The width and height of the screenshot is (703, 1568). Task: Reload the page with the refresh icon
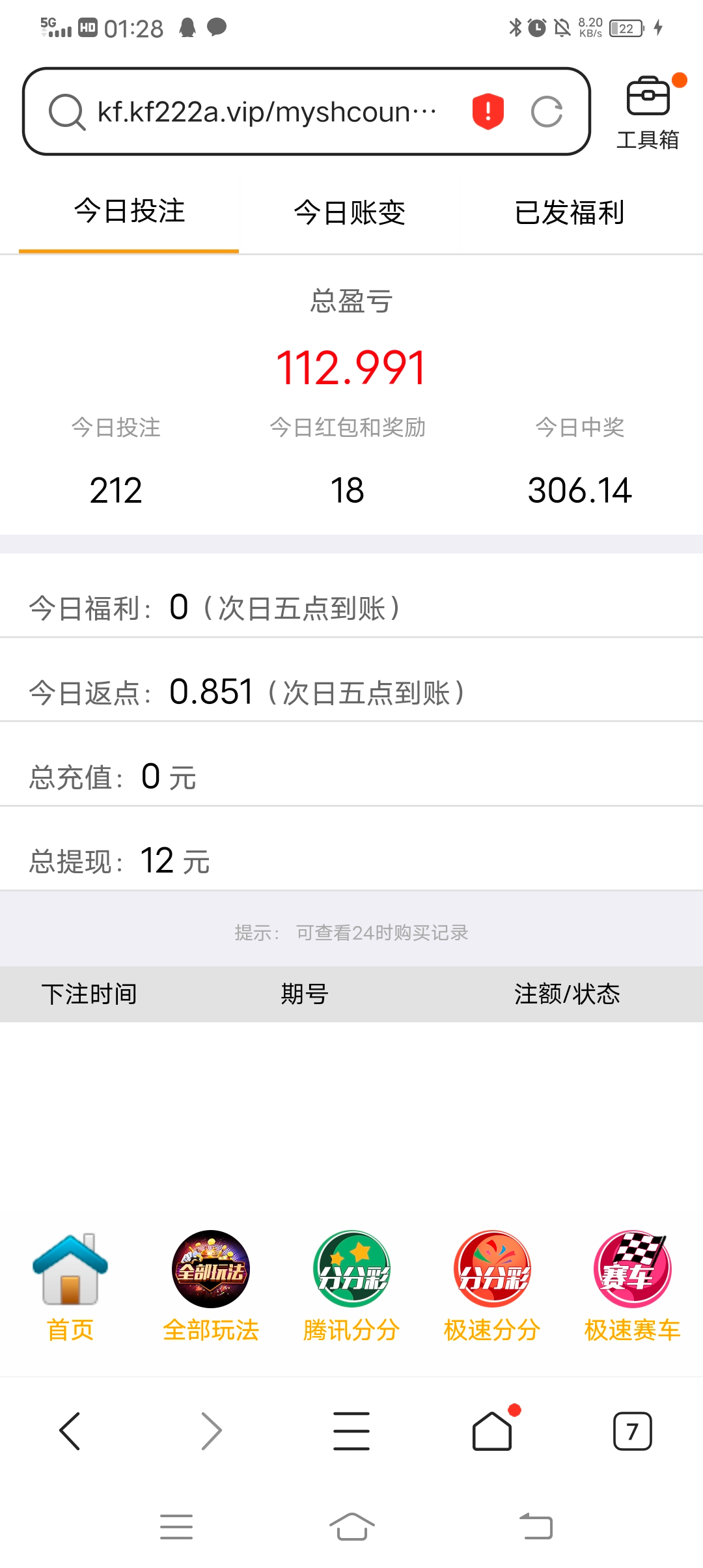pyautogui.click(x=546, y=112)
